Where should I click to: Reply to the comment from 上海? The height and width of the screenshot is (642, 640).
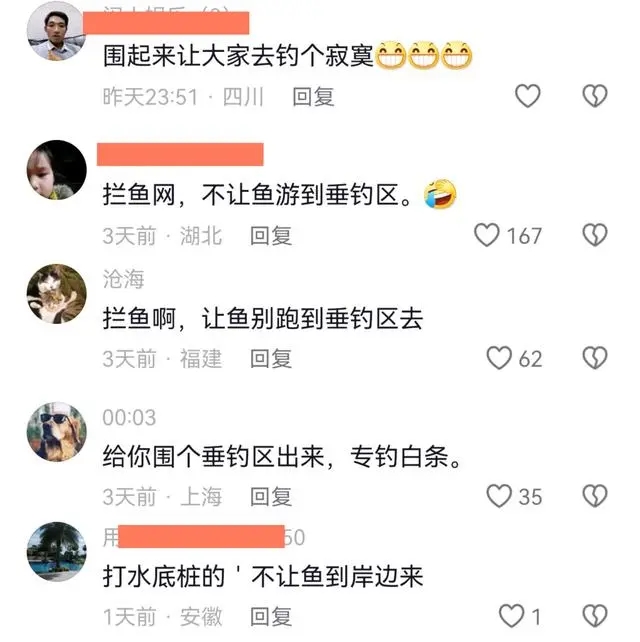tap(270, 496)
